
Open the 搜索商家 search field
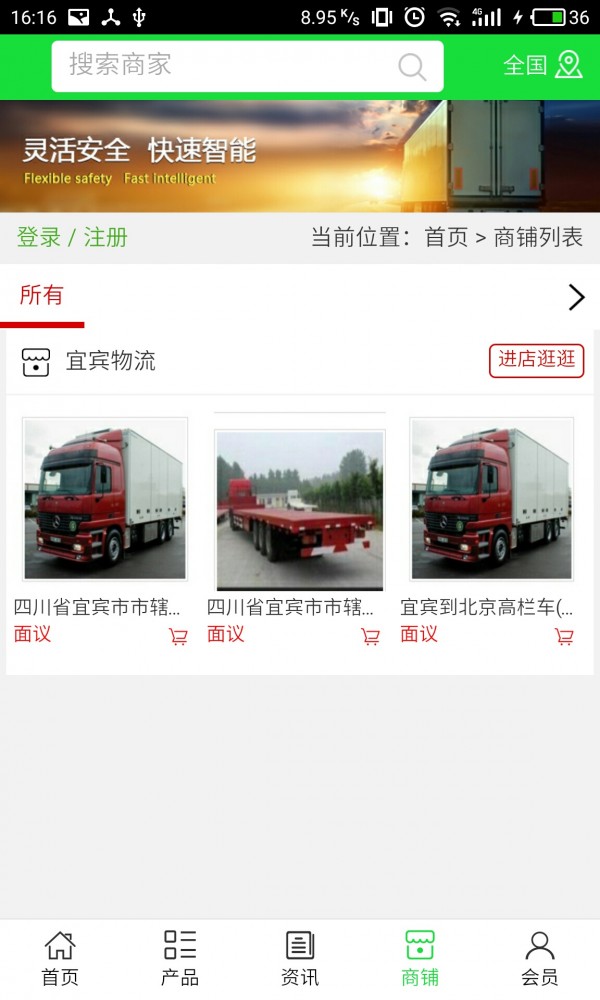point(220,66)
